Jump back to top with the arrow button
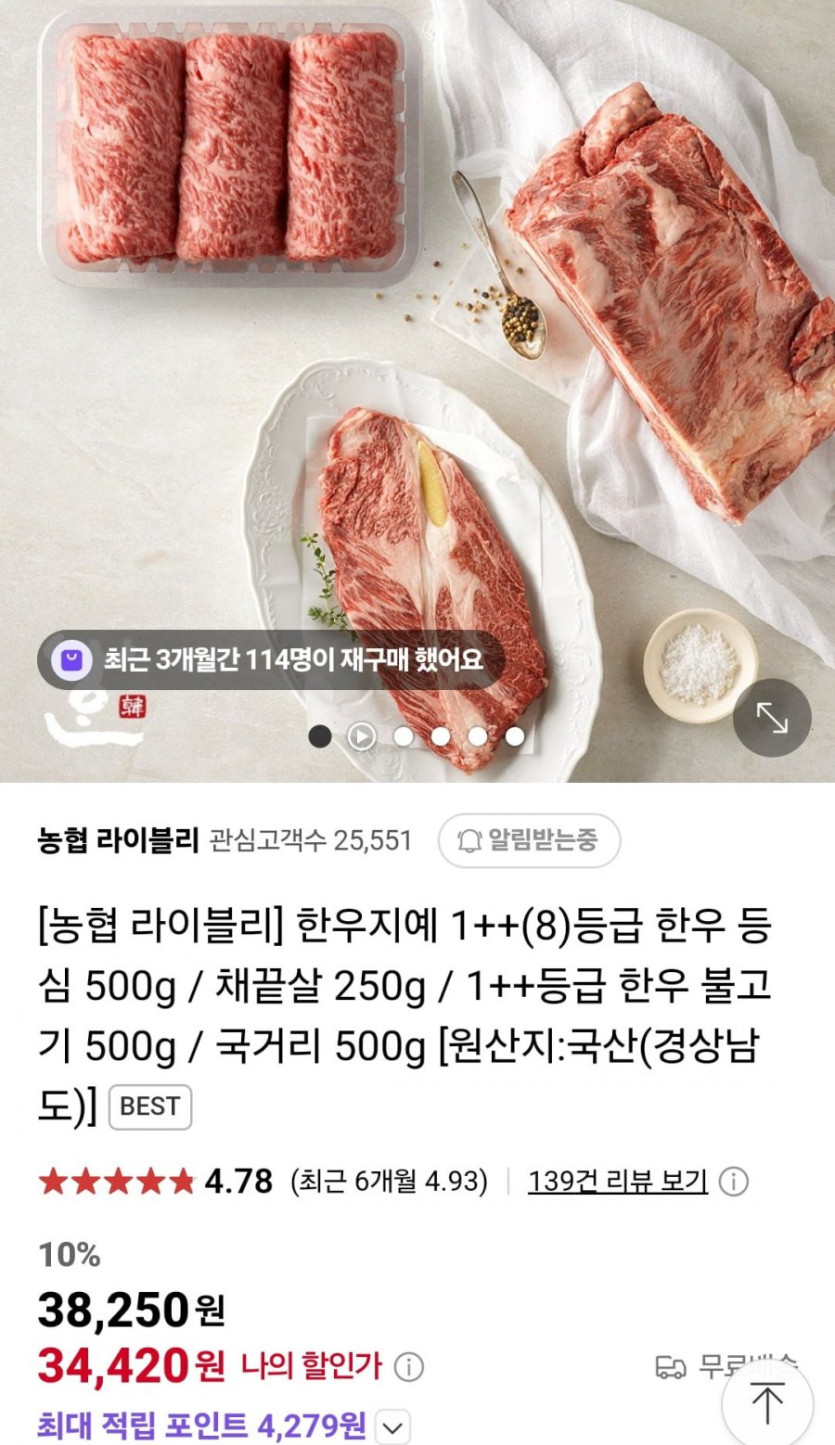Viewport: 835px width, 1445px height. (x=767, y=1403)
